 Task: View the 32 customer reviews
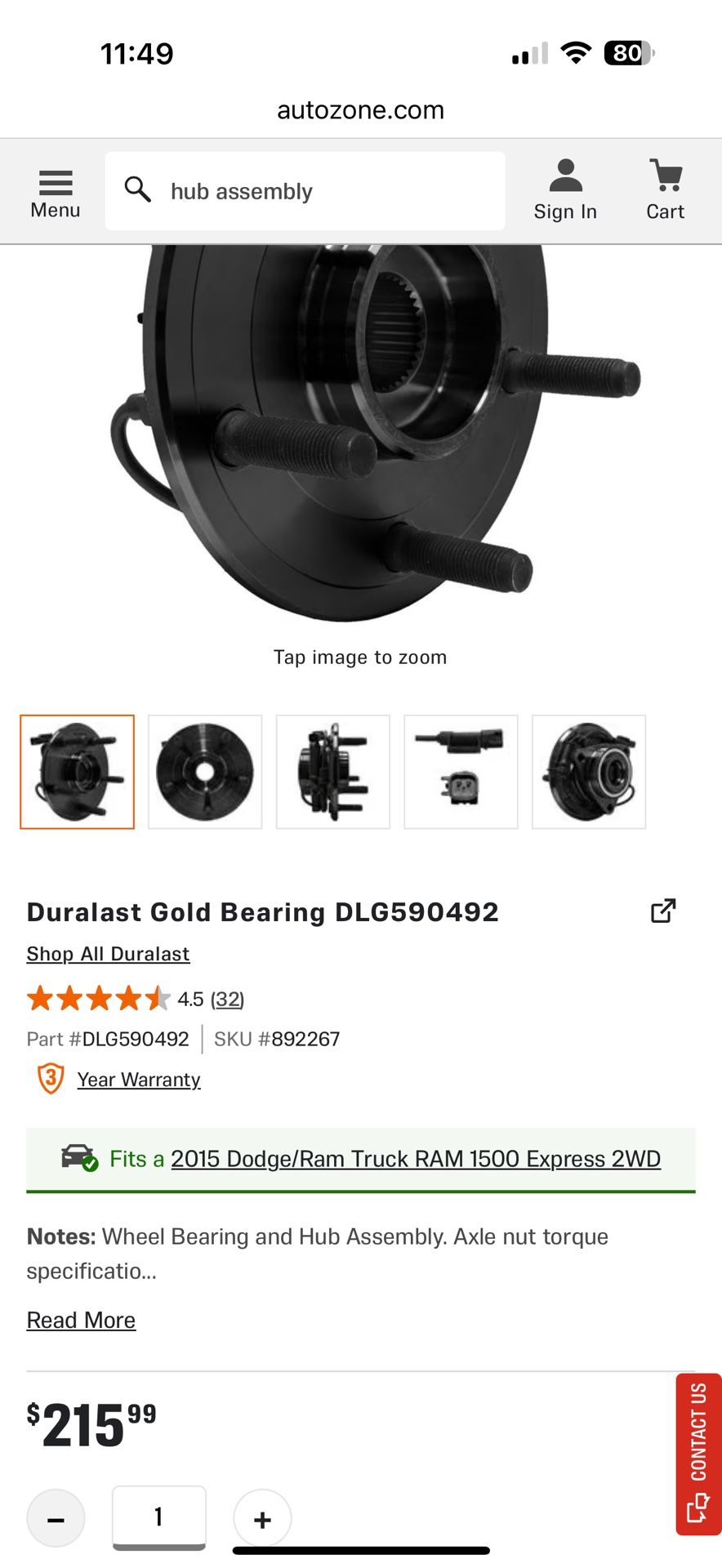point(227,999)
